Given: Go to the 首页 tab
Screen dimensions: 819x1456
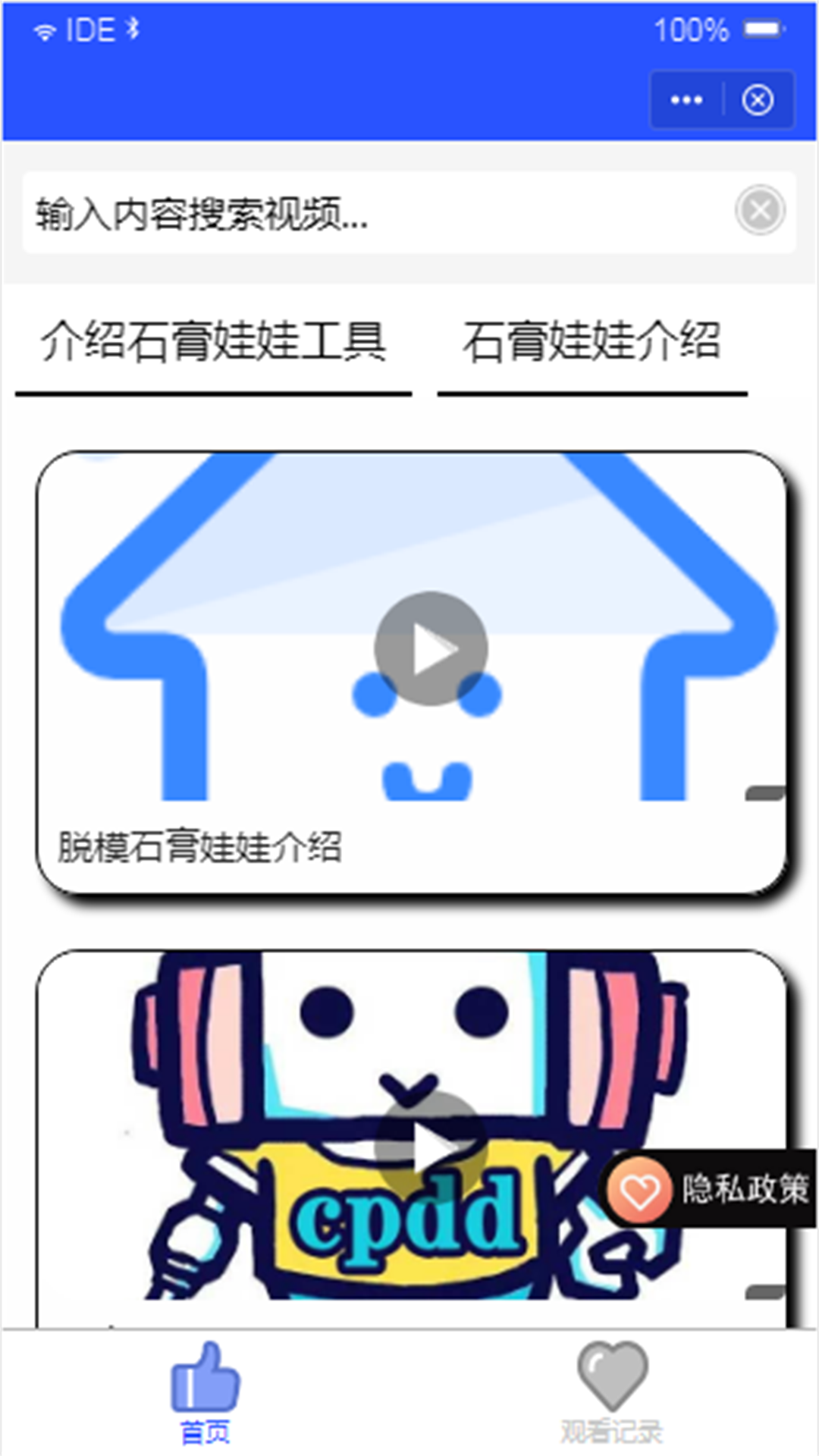Looking at the screenshot, I should [x=206, y=1393].
